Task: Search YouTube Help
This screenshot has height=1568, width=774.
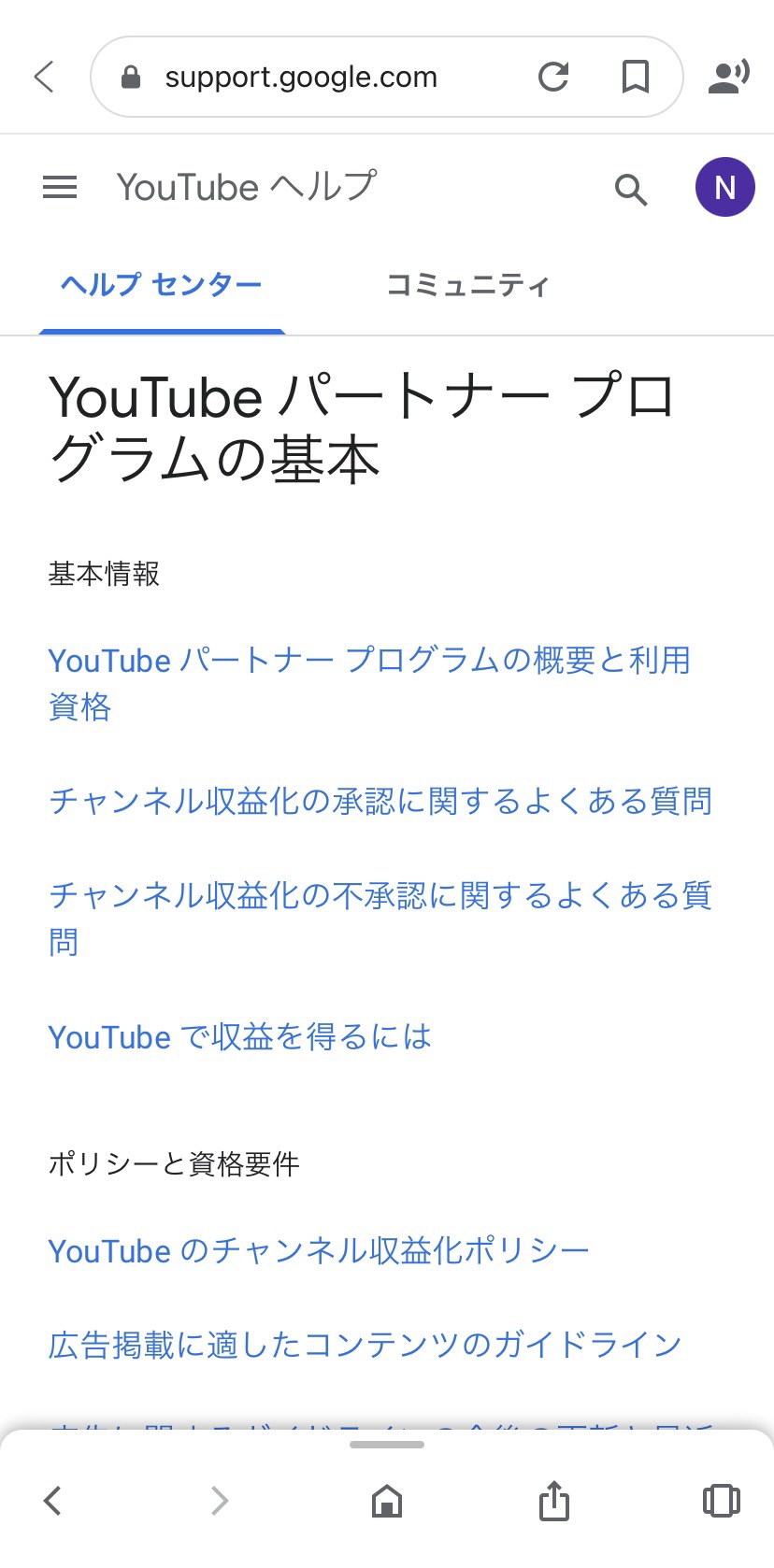Action: pos(631,189)
